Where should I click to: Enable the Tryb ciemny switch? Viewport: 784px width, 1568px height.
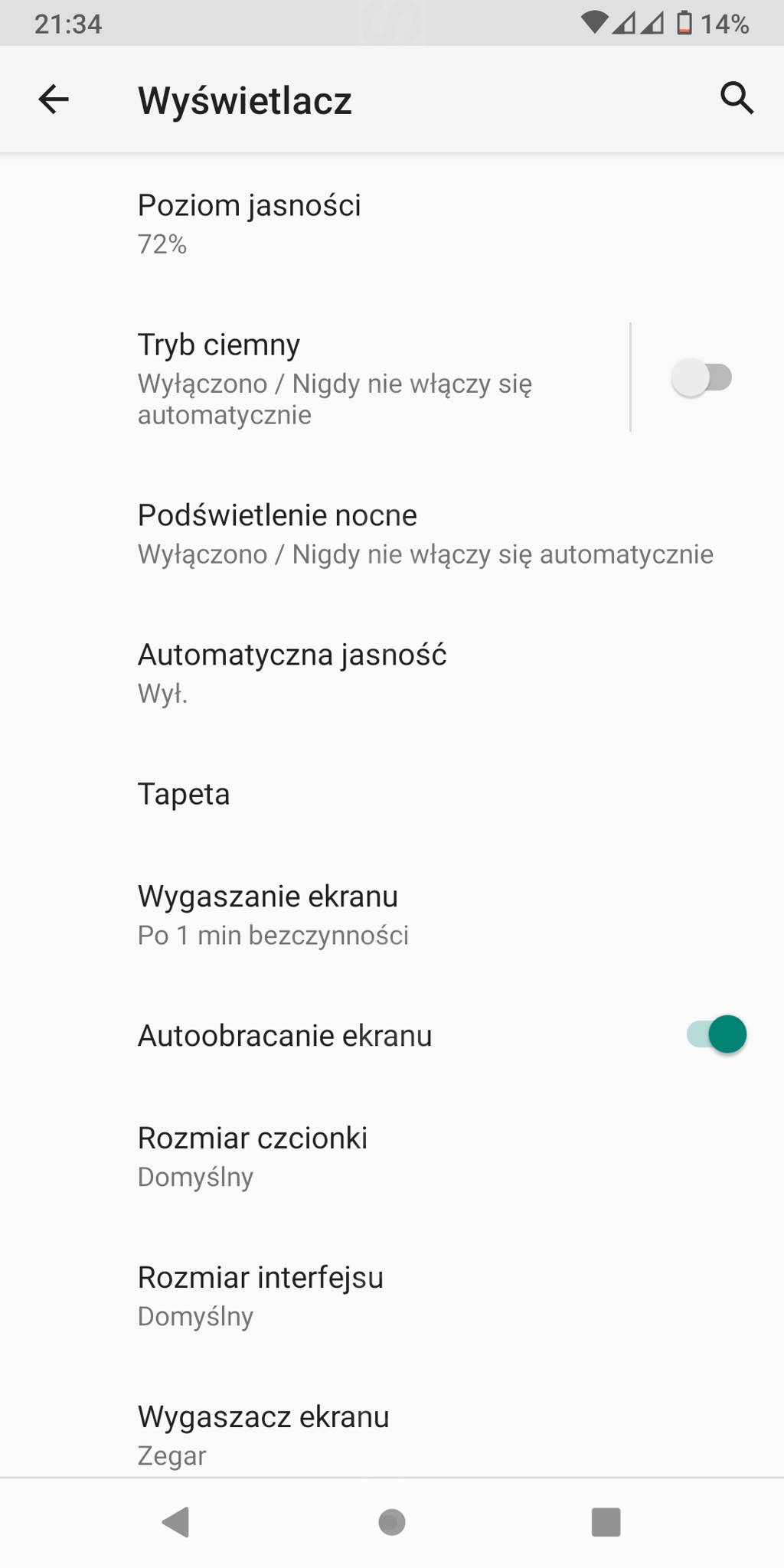tap(701, 378)
